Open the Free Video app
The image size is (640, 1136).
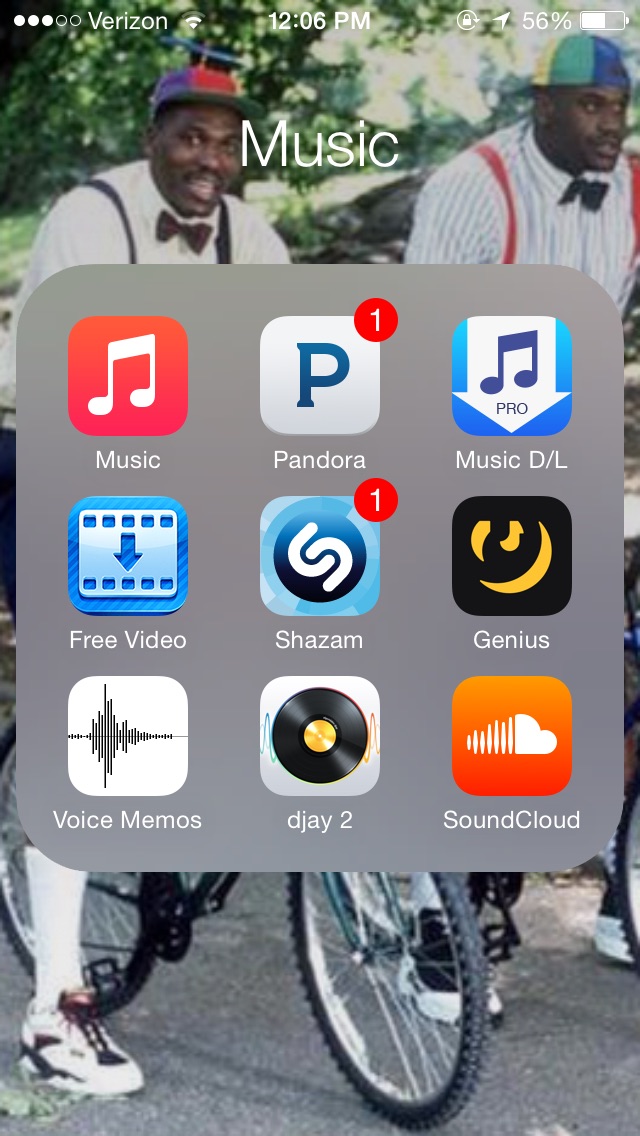tap(128, 556)
